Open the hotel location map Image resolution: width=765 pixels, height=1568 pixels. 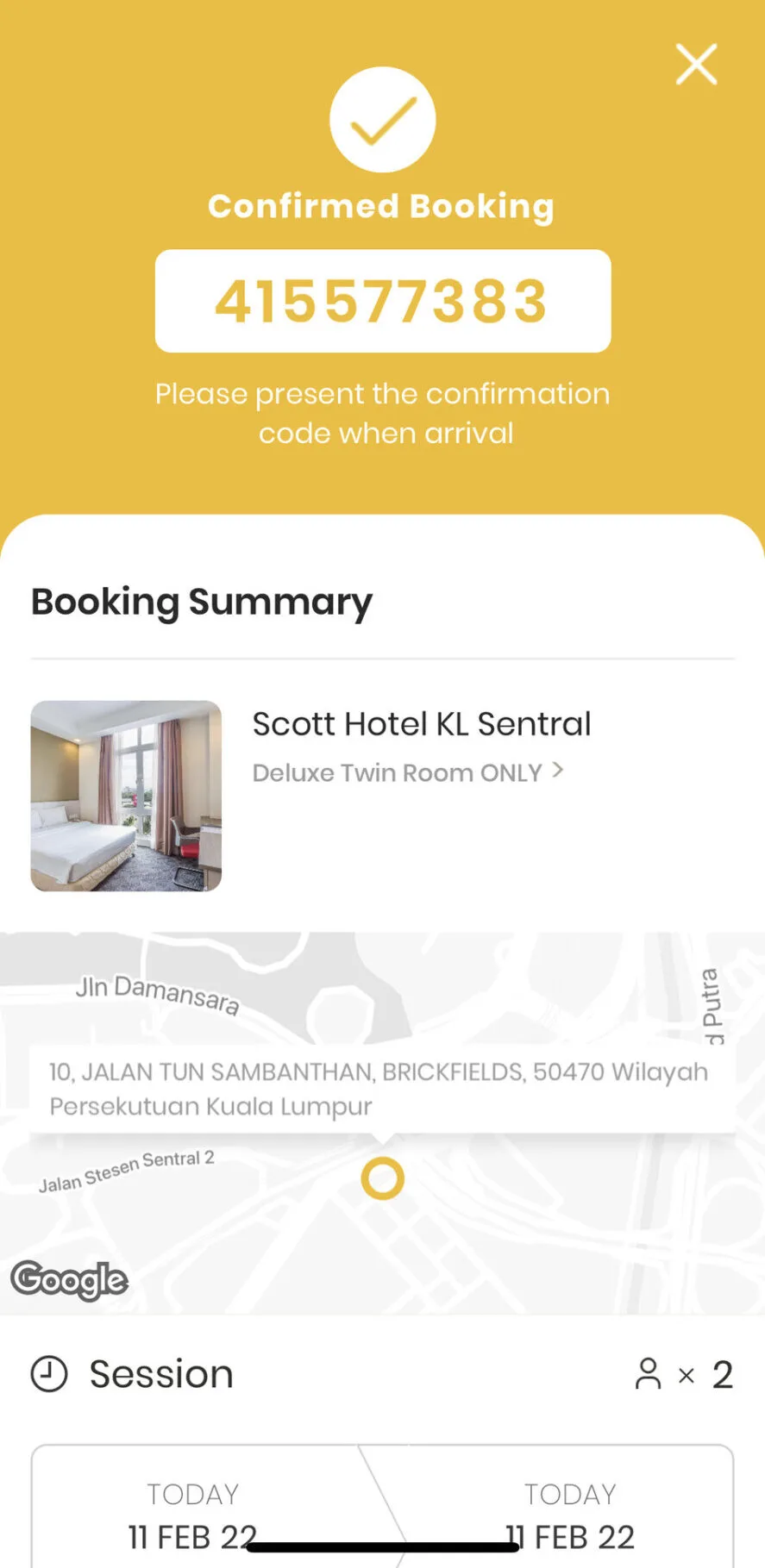(382, 1207)
